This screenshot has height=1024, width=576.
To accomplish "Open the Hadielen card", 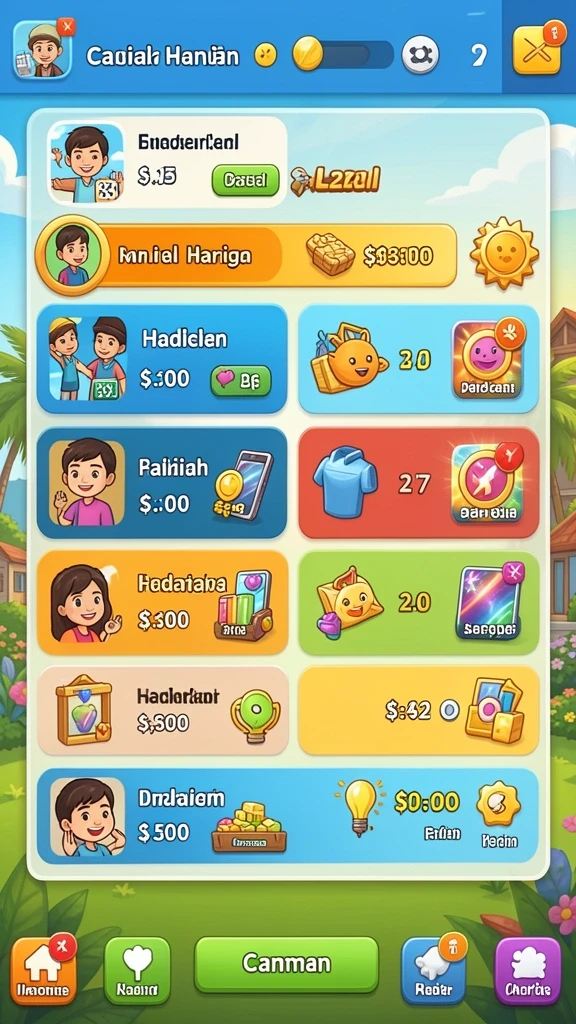I will 162,359.
